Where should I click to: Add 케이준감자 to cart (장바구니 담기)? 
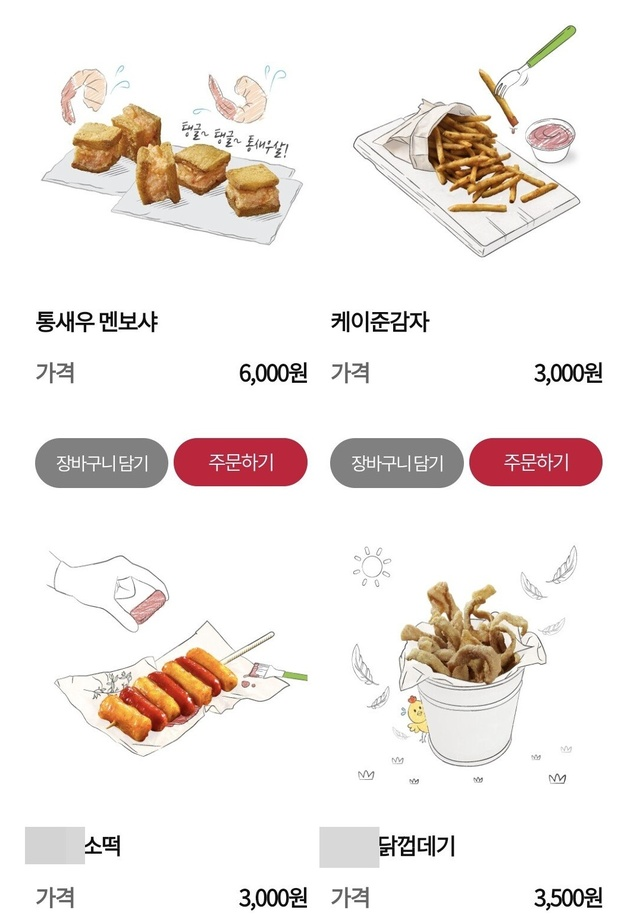pos(397,463)
